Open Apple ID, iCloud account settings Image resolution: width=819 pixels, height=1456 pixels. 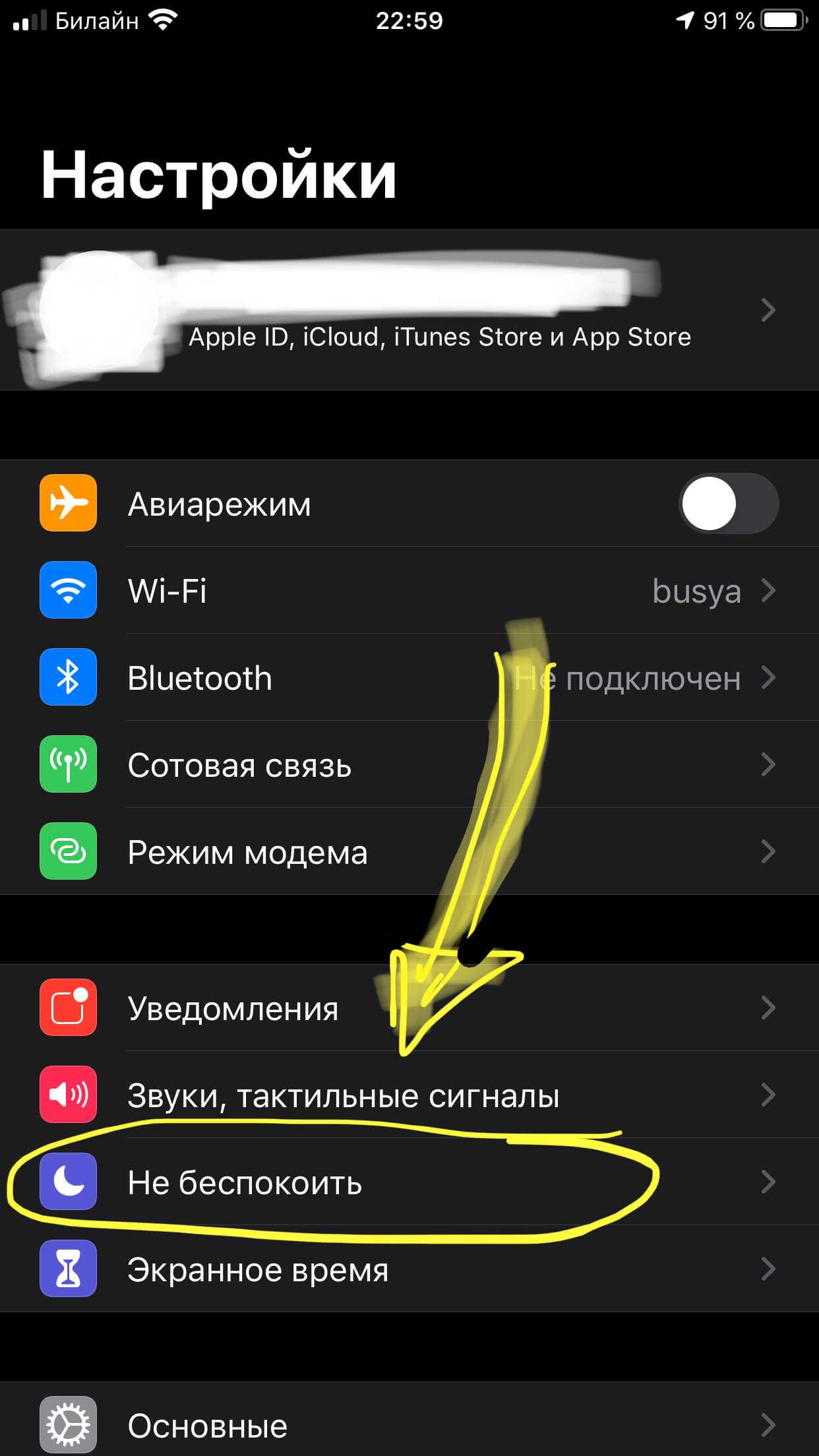click(409, 310)
